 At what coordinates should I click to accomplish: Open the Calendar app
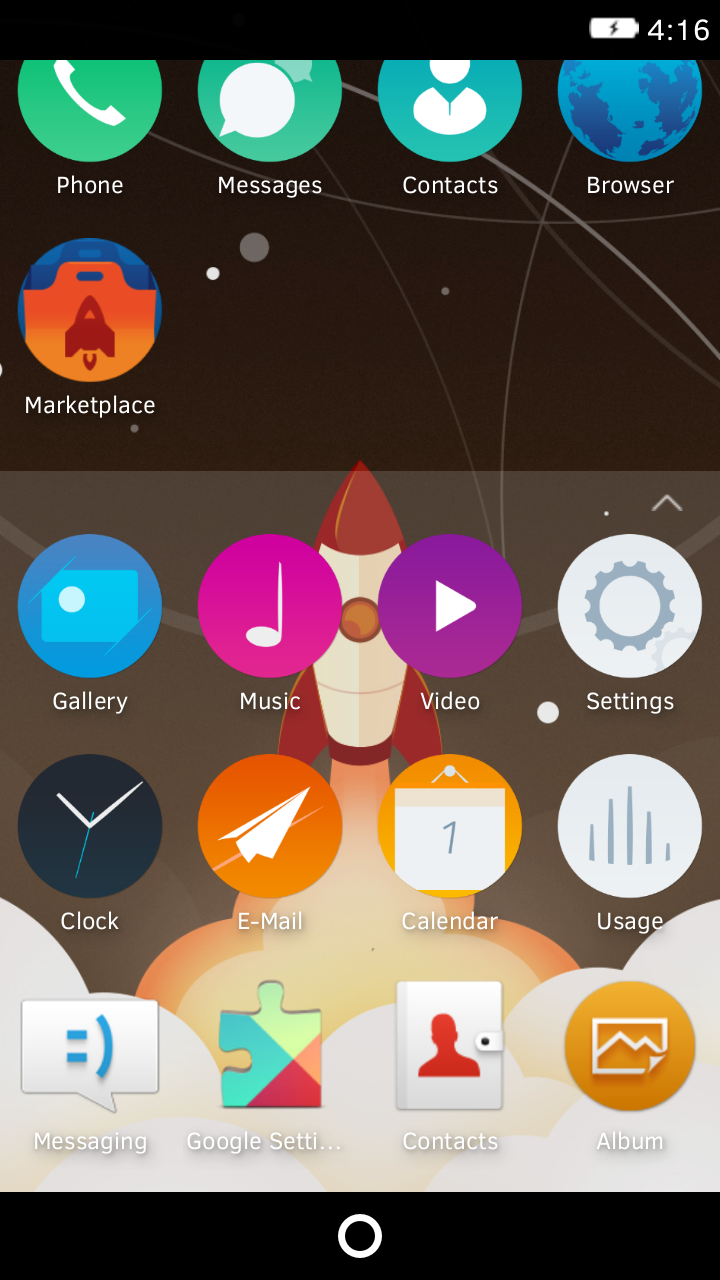tap(450, 826)
